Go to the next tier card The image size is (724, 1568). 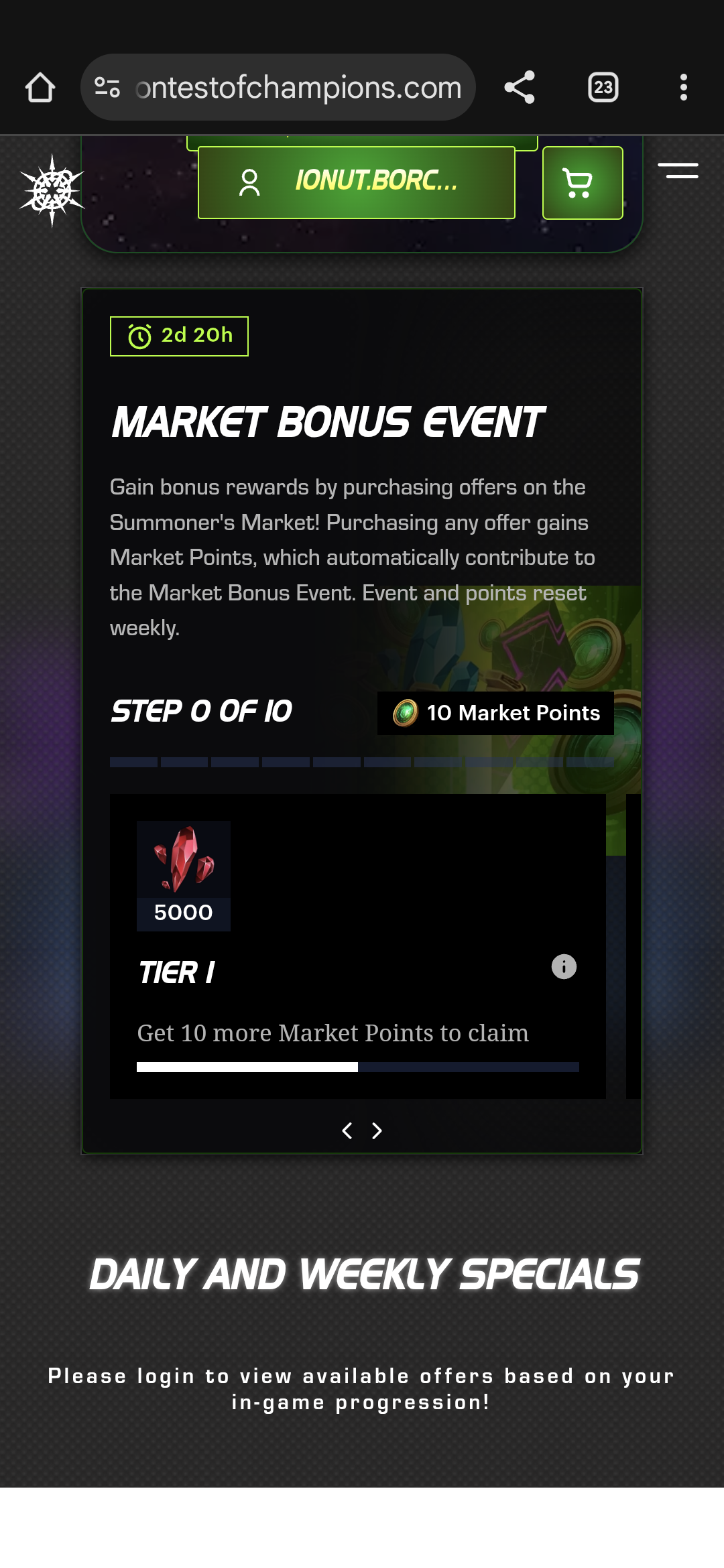click(x=377, y=1131)
